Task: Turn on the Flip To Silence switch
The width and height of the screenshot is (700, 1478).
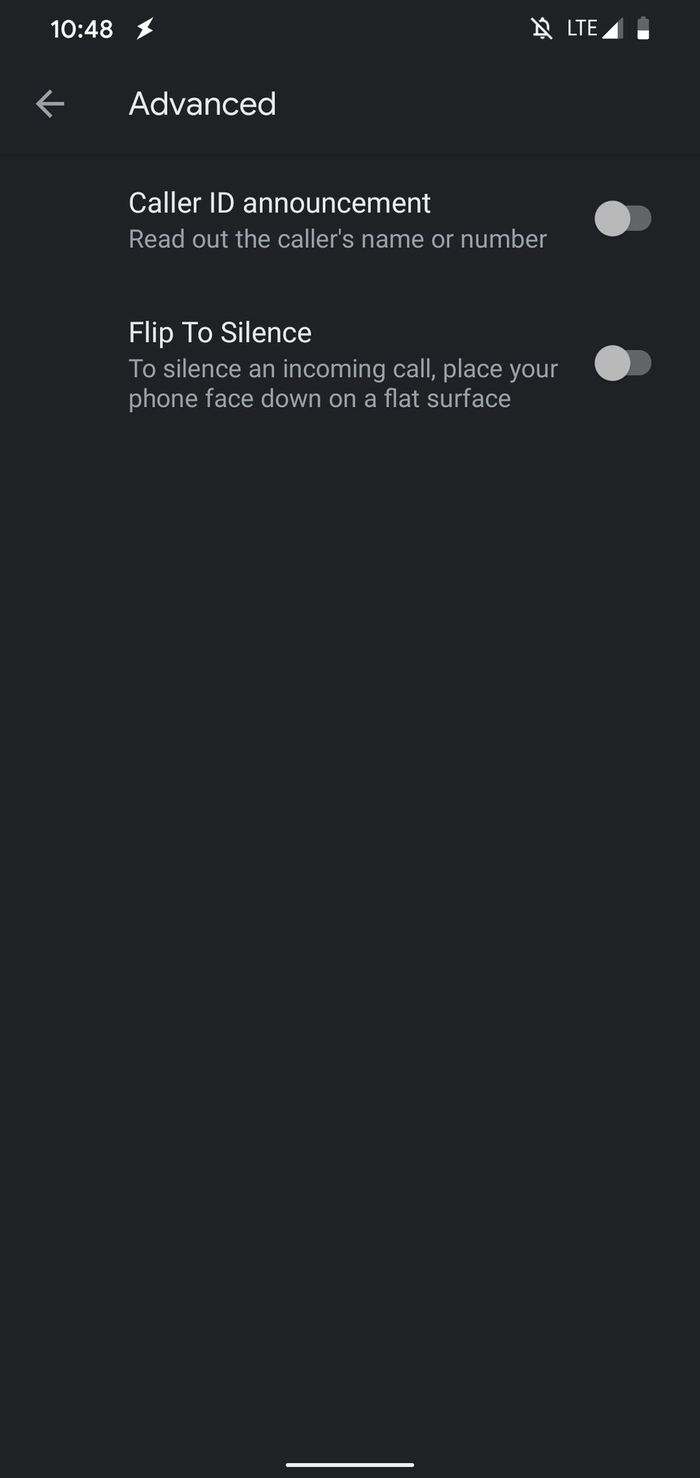Action: 622,364
